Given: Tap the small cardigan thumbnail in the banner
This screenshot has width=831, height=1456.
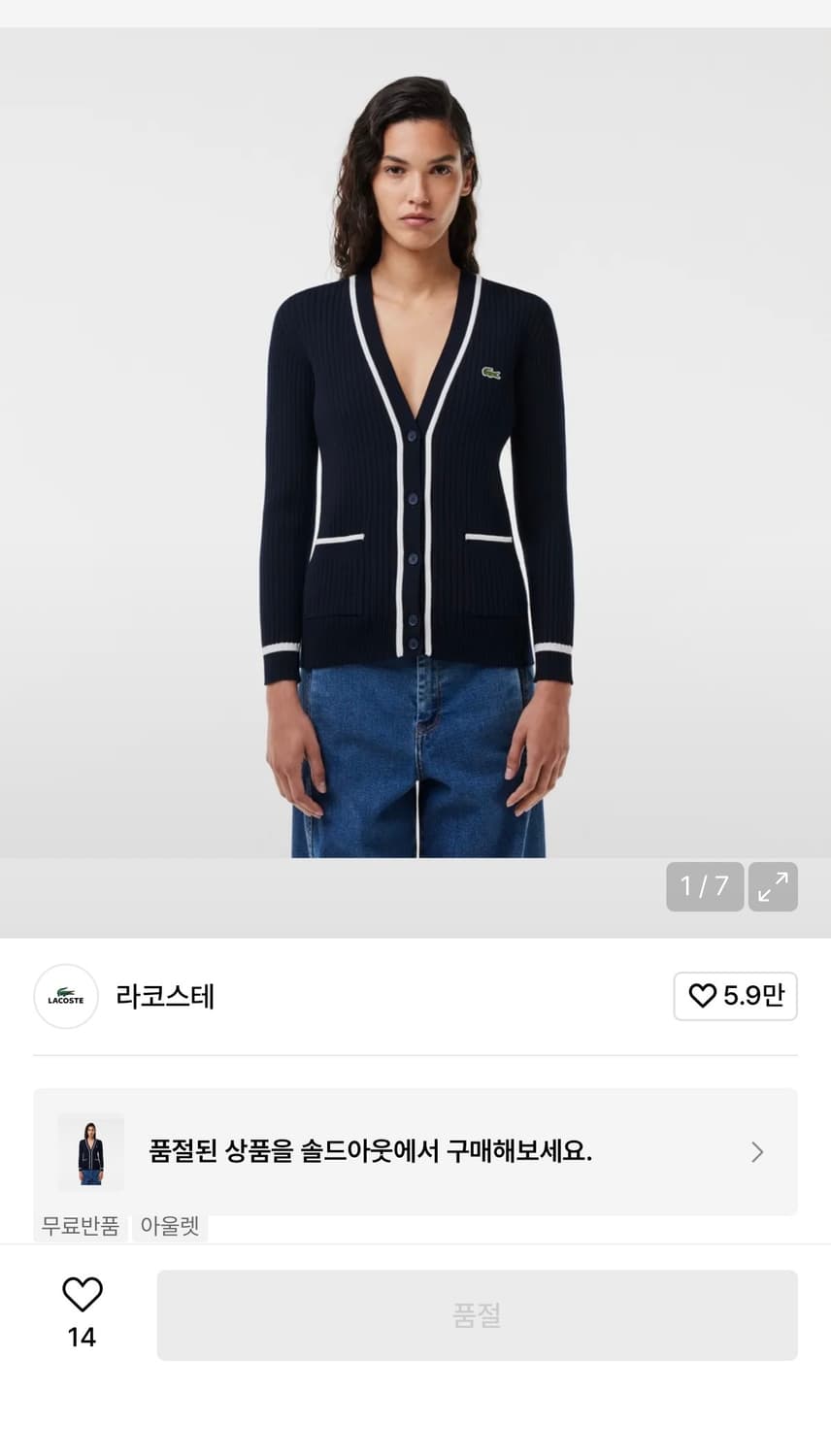Looking at the screenshot, I should pos(93,1152).
